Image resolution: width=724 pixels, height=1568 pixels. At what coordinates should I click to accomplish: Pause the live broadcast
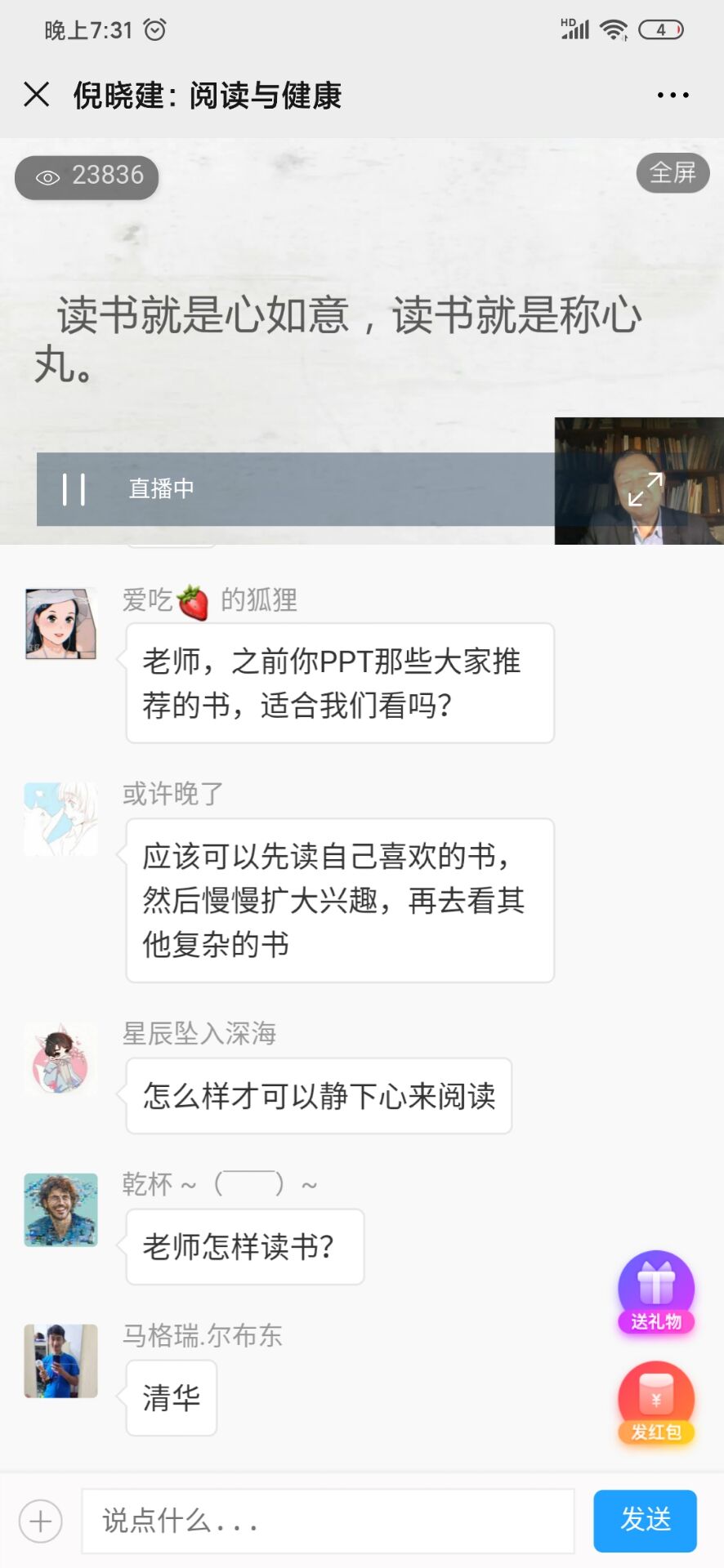[x=74, y=489]
